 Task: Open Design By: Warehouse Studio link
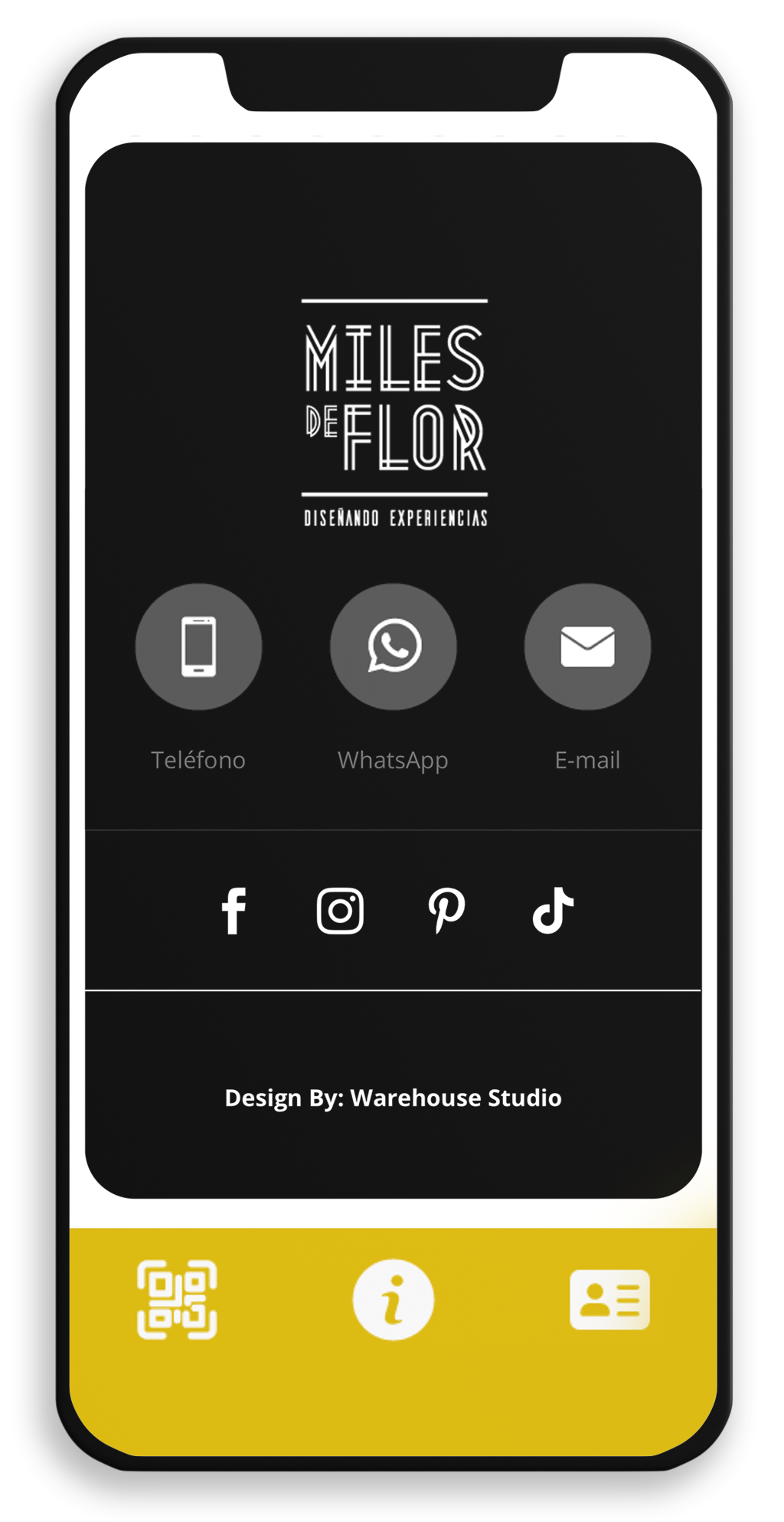[393, 1098]
